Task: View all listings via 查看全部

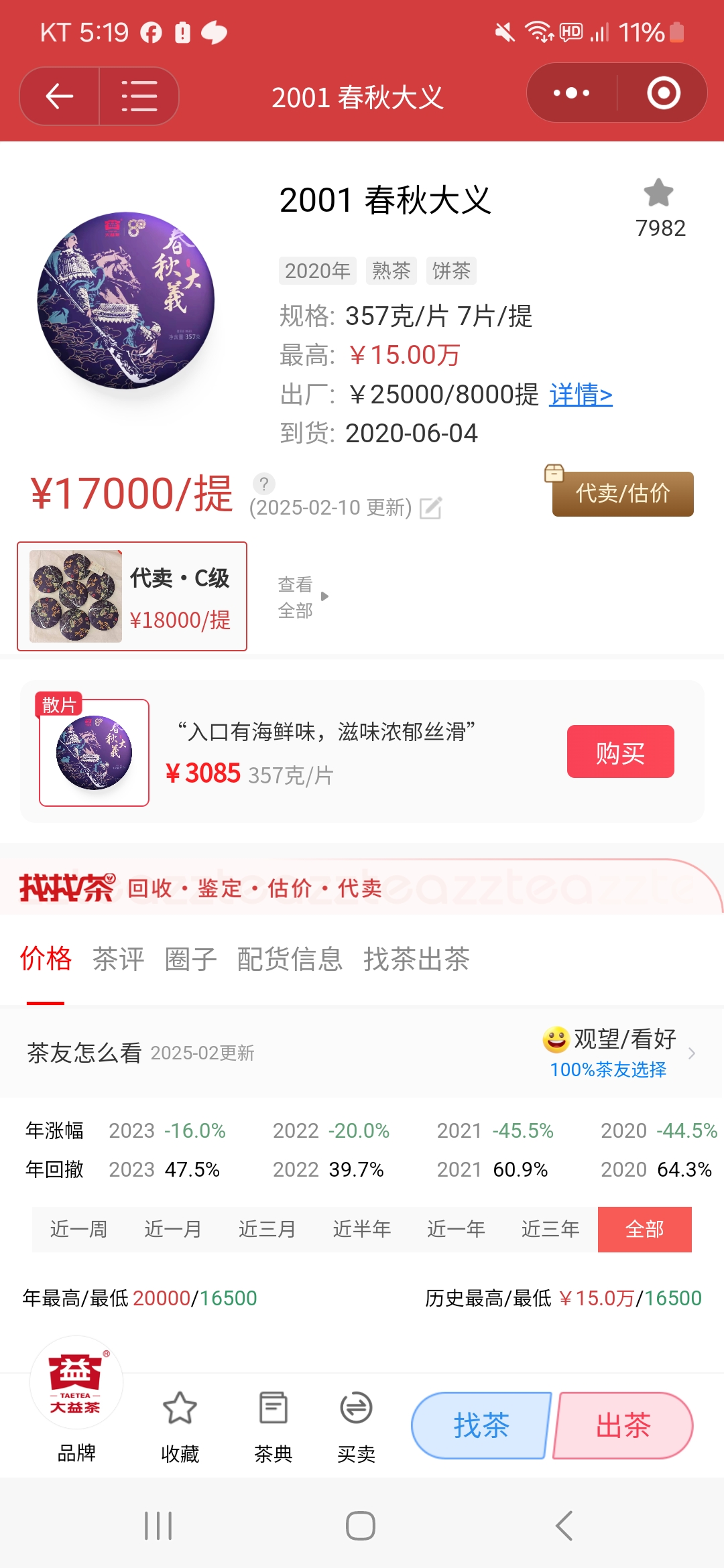Action: tap(302, 597)
